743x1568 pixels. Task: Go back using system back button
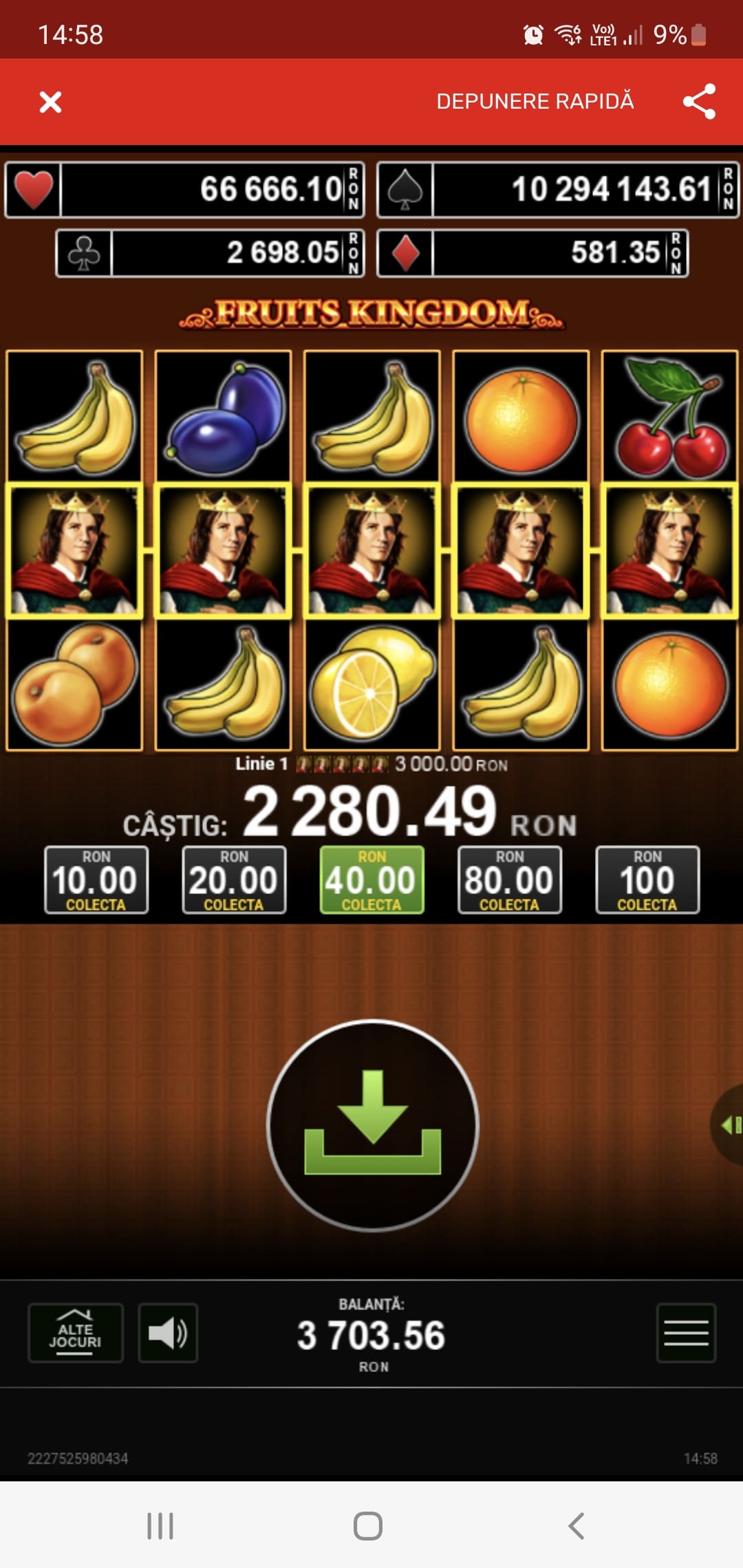577,1525
